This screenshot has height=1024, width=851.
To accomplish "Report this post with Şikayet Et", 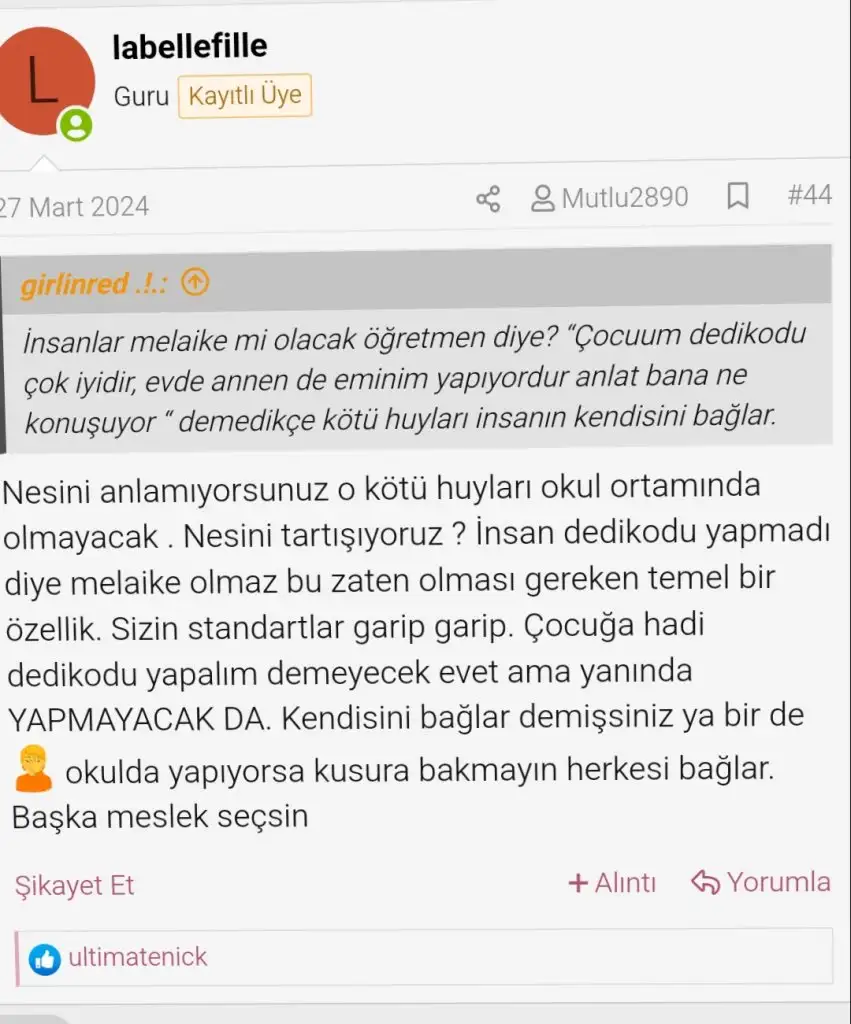I will 74,885.
